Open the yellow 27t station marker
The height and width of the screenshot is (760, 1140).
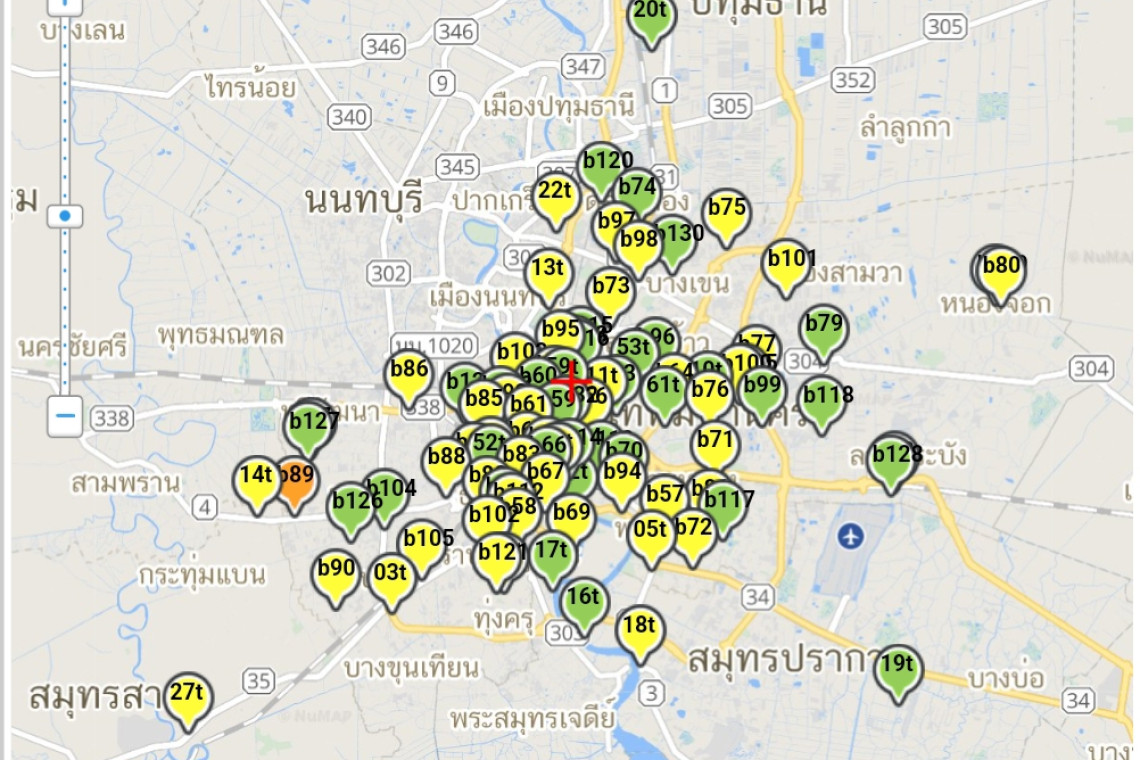pos(187,698)
